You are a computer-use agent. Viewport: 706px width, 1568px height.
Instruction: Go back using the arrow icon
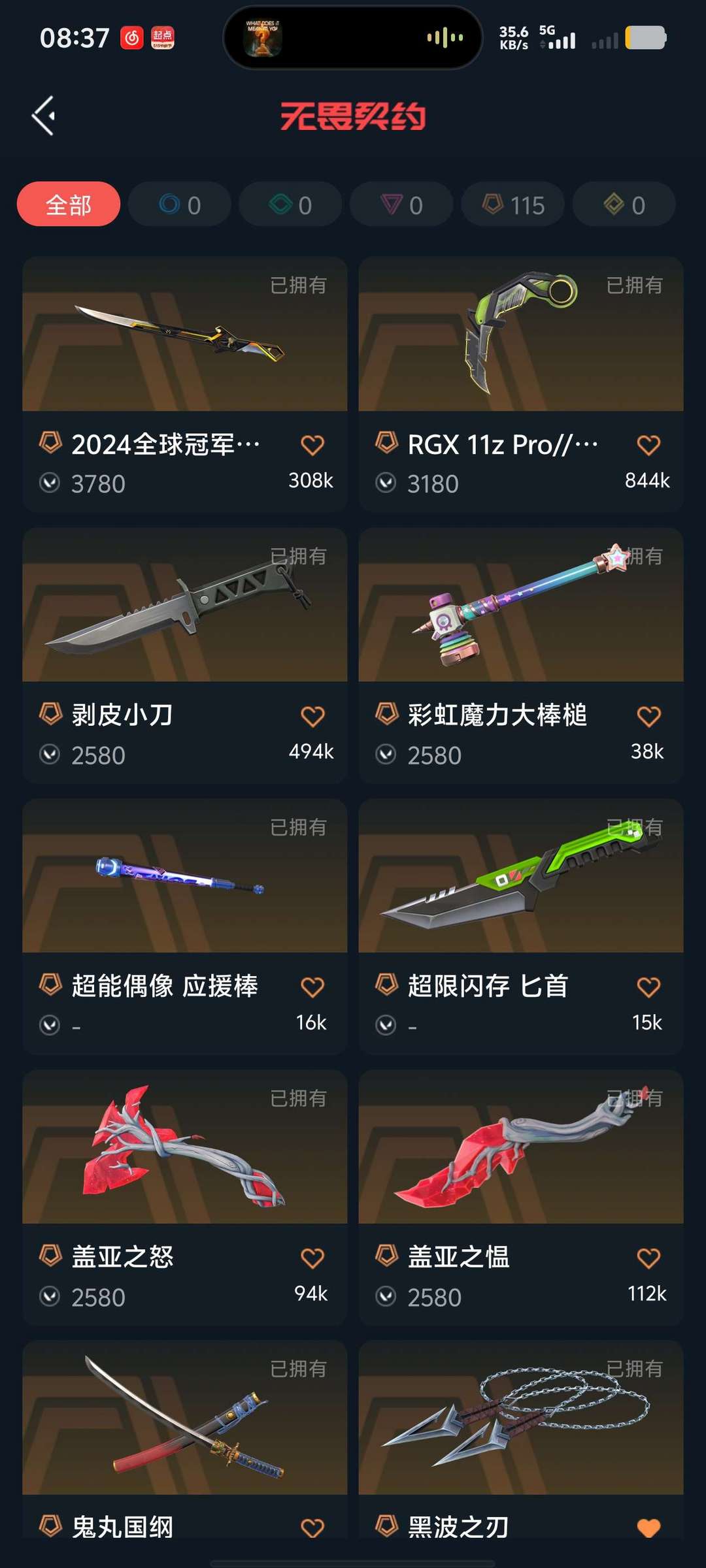coord(44,116)
